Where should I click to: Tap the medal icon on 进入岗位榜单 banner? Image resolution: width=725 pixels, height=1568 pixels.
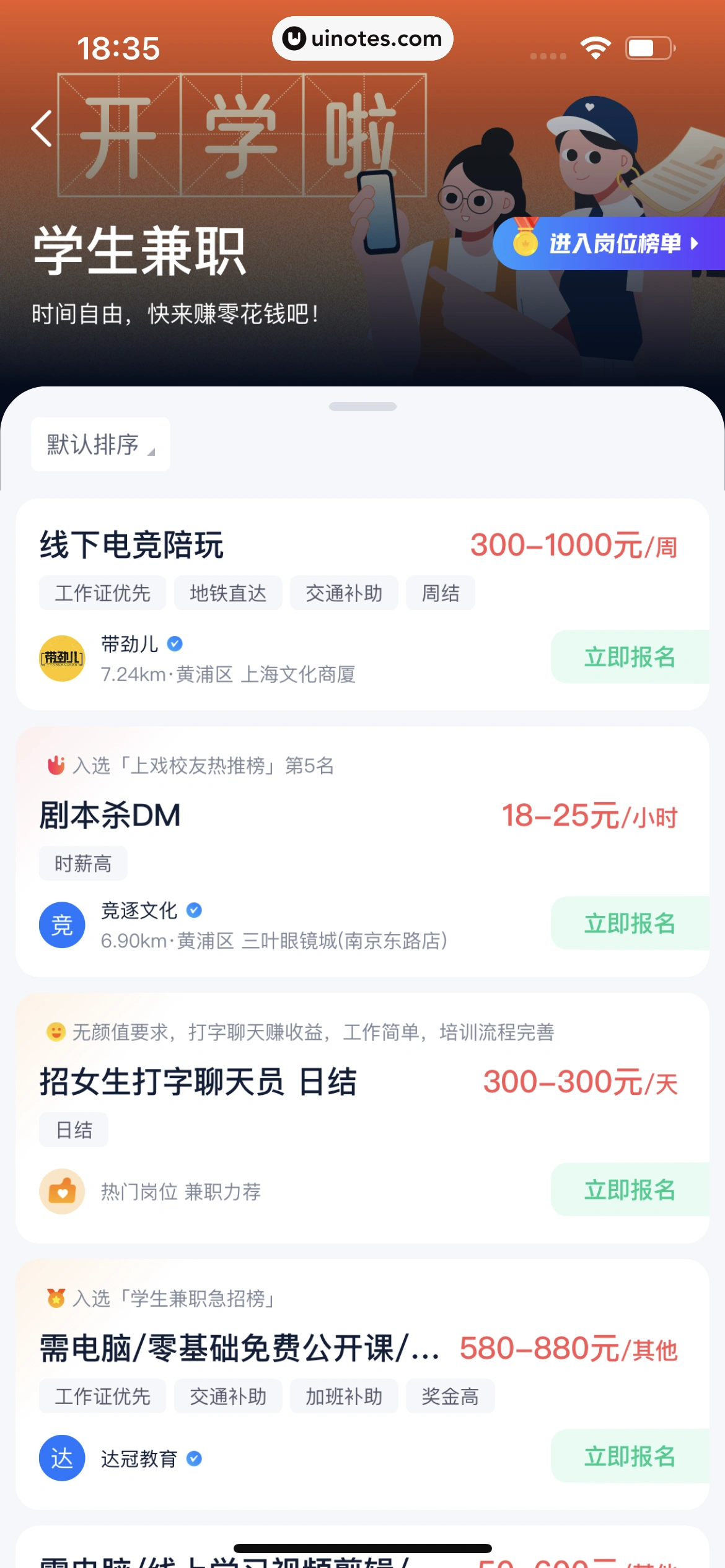524,244
